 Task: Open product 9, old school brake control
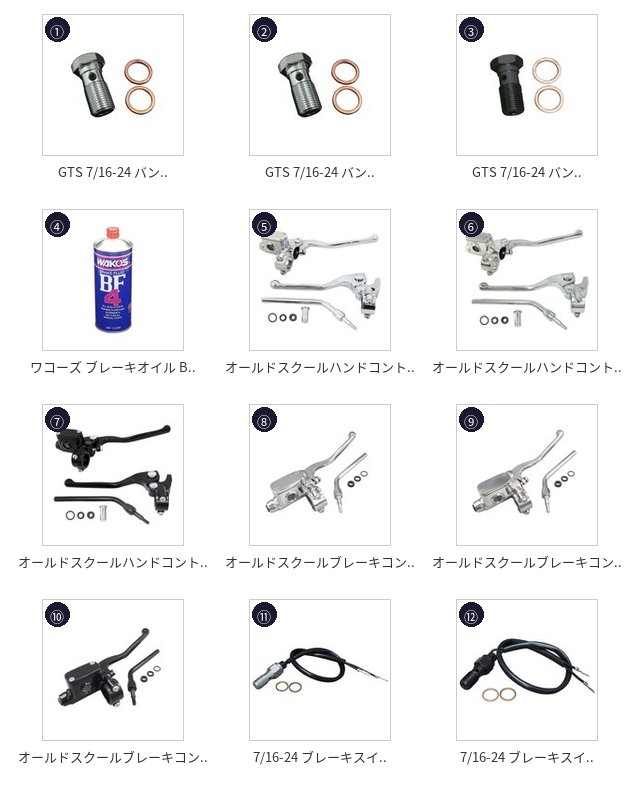tap(527, 475)
